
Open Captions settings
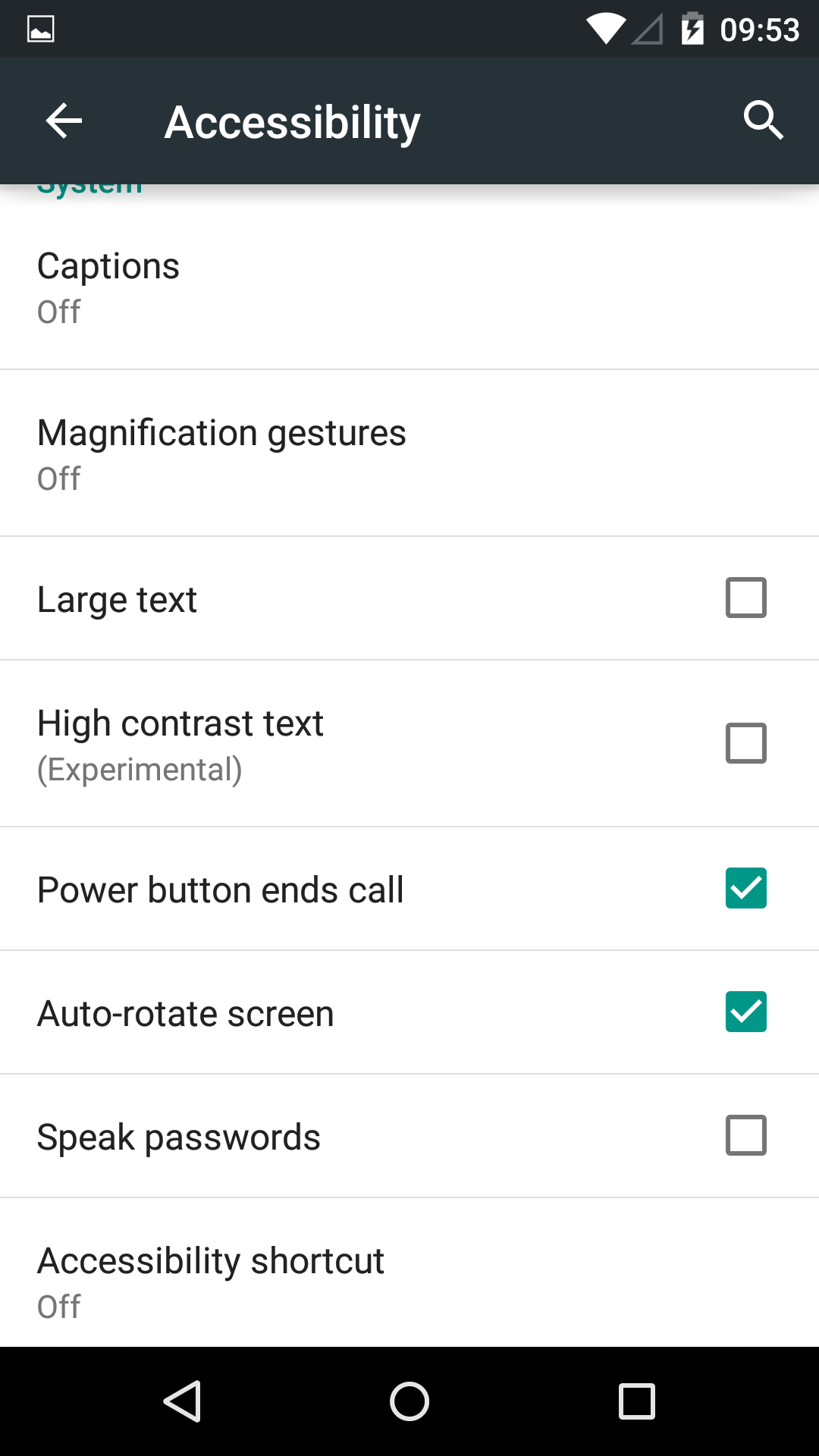pos(409,287)
